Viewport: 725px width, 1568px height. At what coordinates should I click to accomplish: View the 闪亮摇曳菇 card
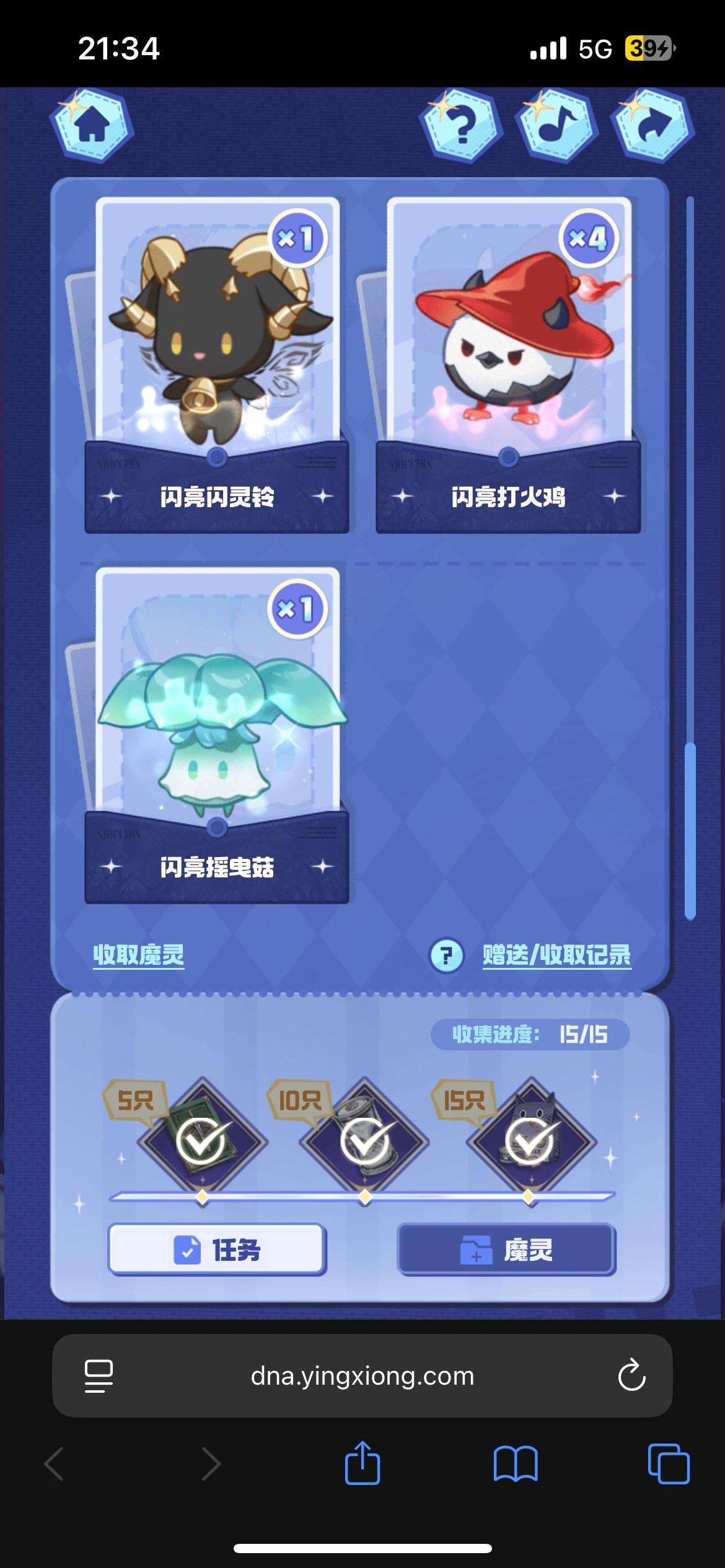click(216, 736)
